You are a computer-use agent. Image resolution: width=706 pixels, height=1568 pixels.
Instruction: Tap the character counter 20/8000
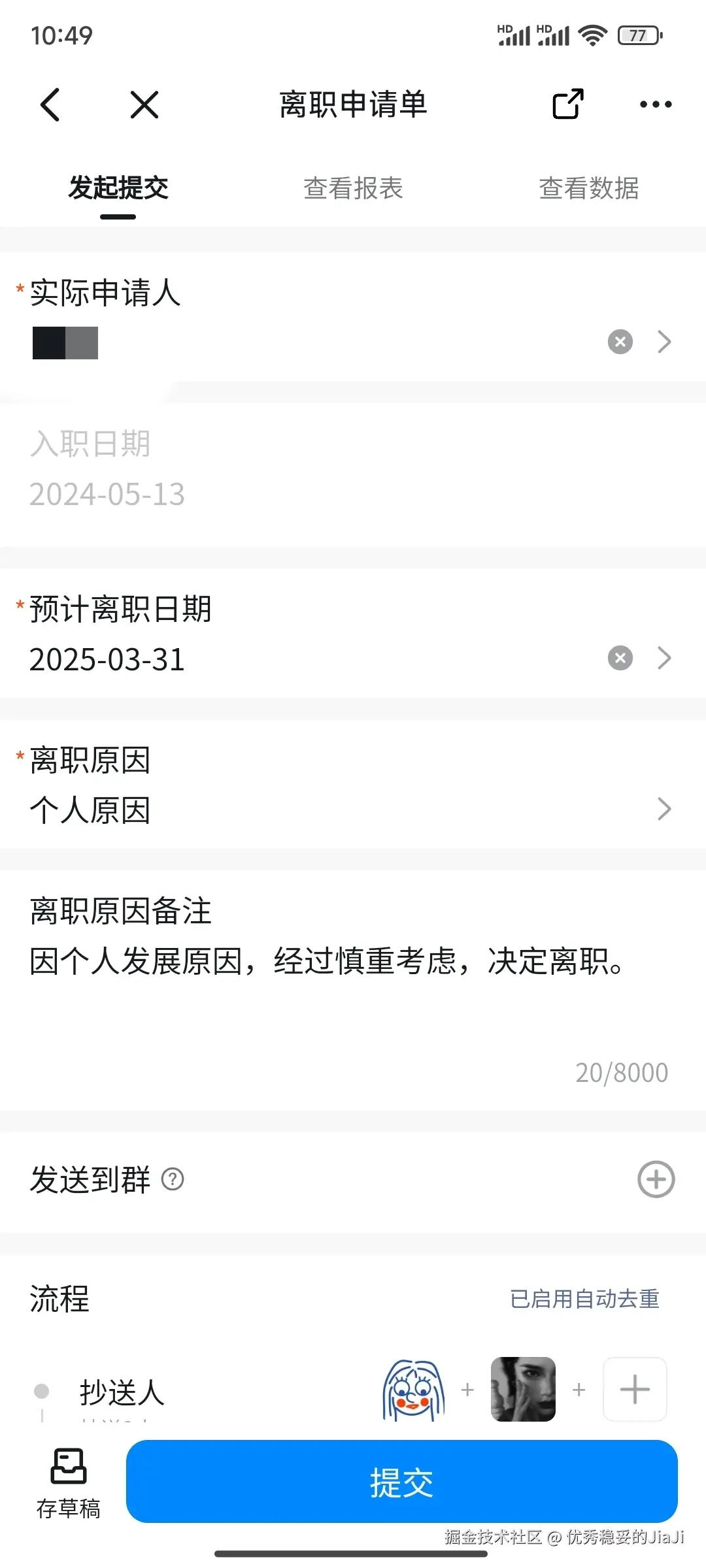click(x=620, y=1072)
